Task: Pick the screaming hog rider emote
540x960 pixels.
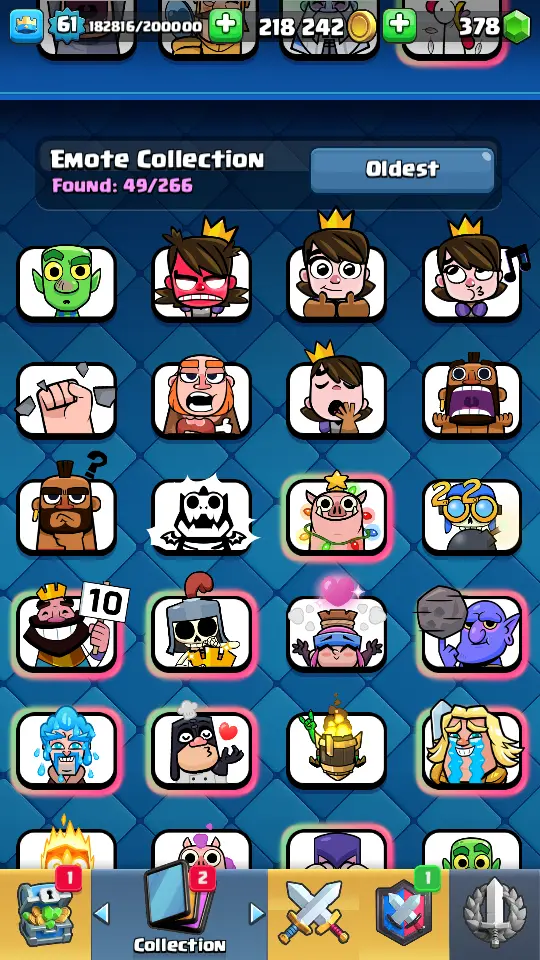Action: 472,395
